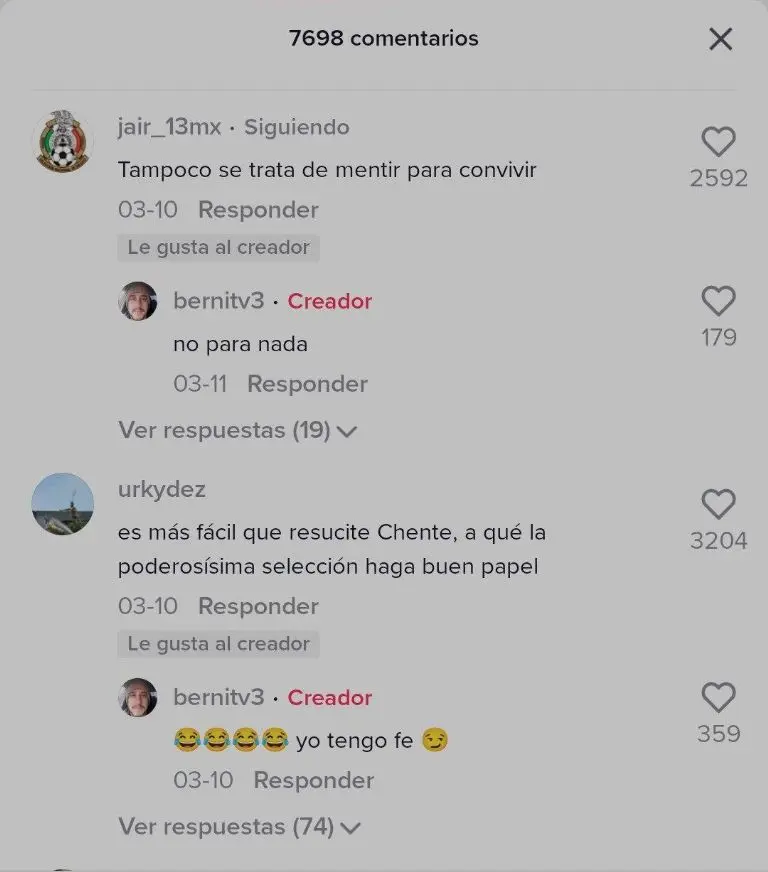Like bernitv3's "yo tengo fe" reply
768x872 pixels.
pos(718,698)
